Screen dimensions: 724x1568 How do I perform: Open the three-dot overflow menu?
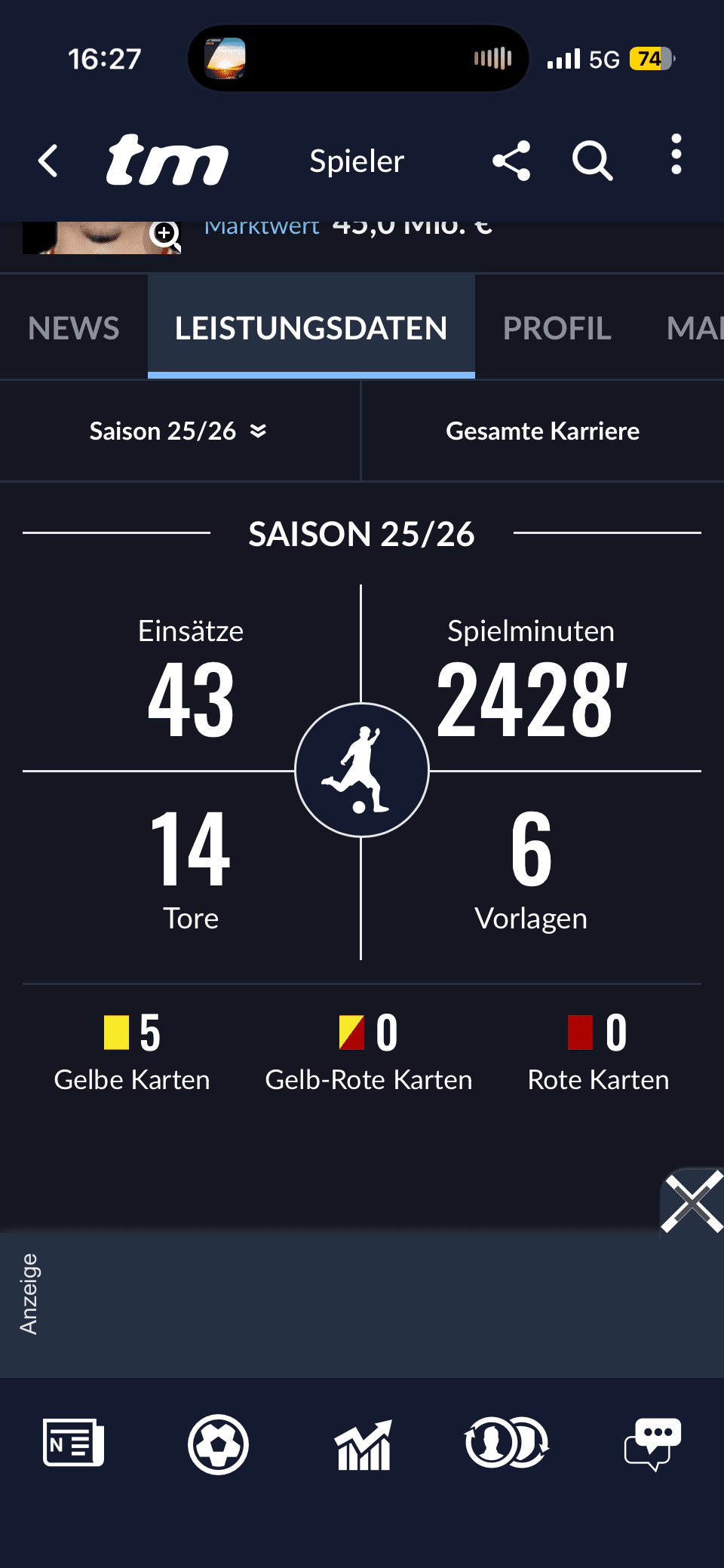pos(676,155)
